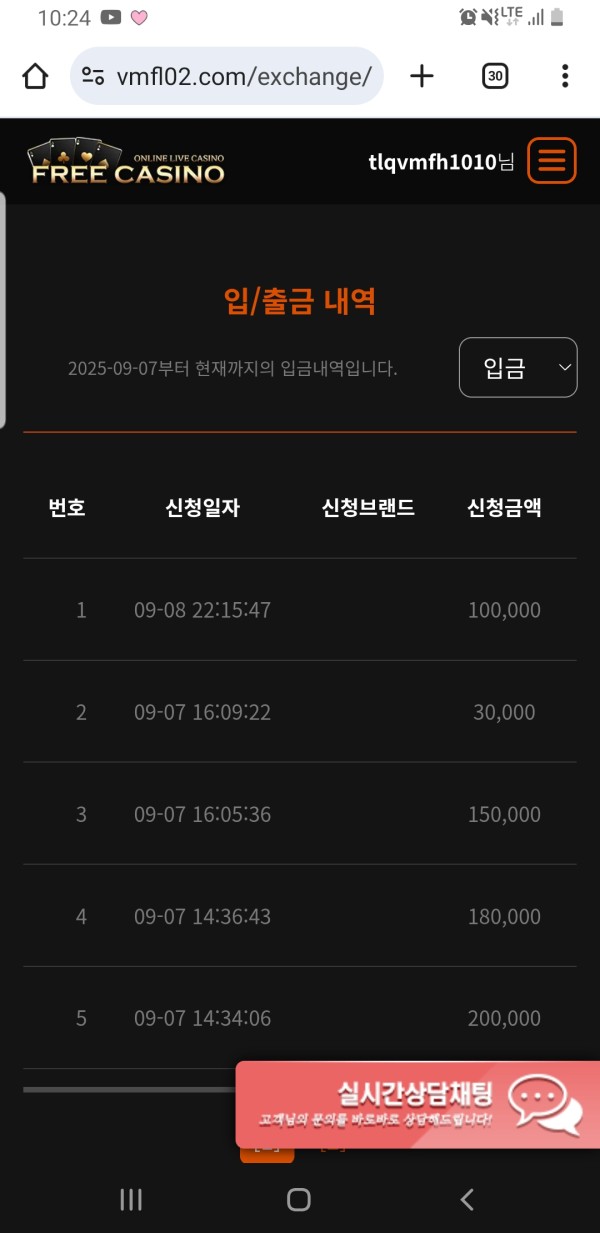
Task: View the 30 open tabs
Action: pyautogui.click(x=495, y=76)
